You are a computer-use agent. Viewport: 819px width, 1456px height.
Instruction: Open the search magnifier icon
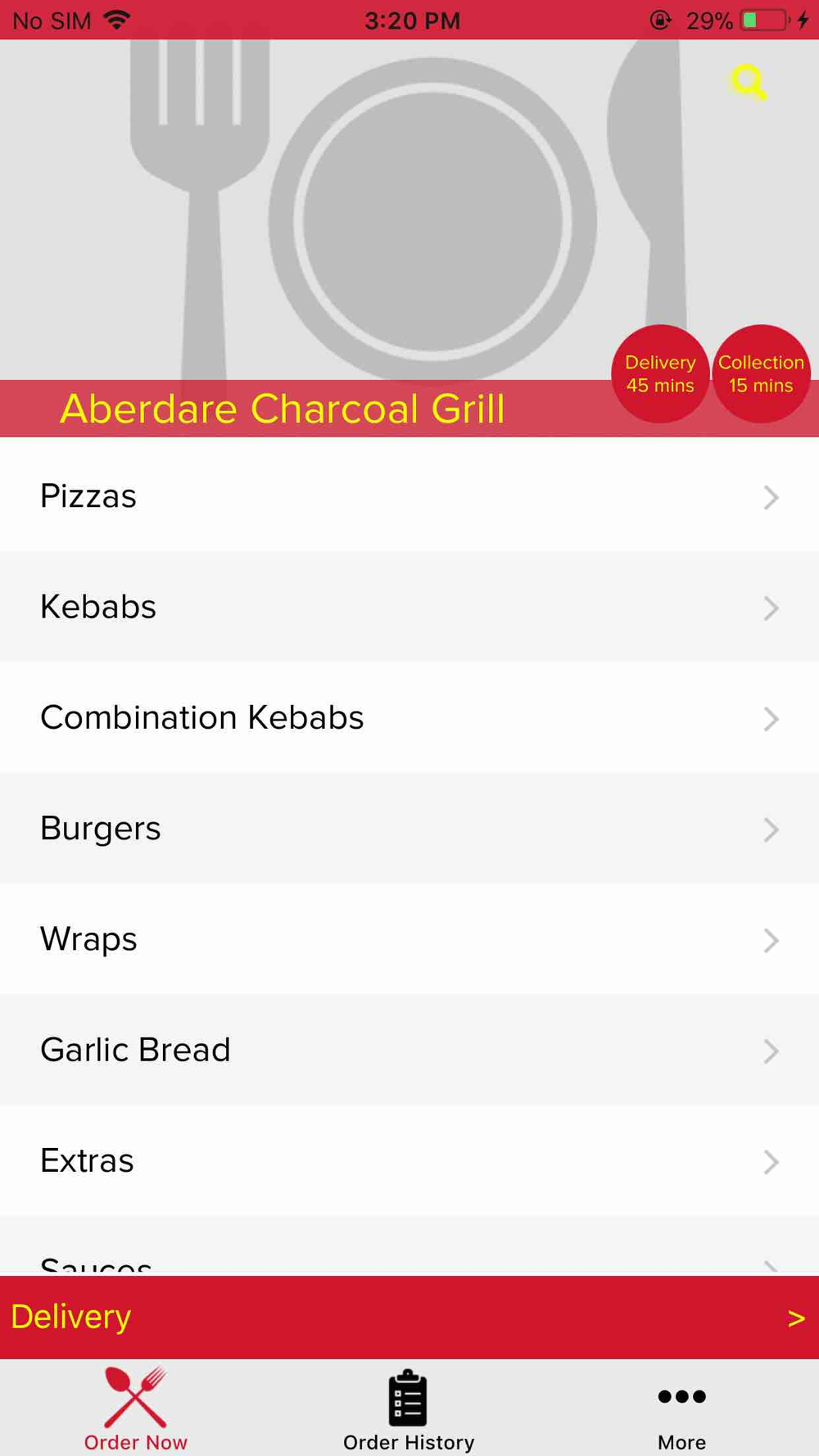coord(749,82)
